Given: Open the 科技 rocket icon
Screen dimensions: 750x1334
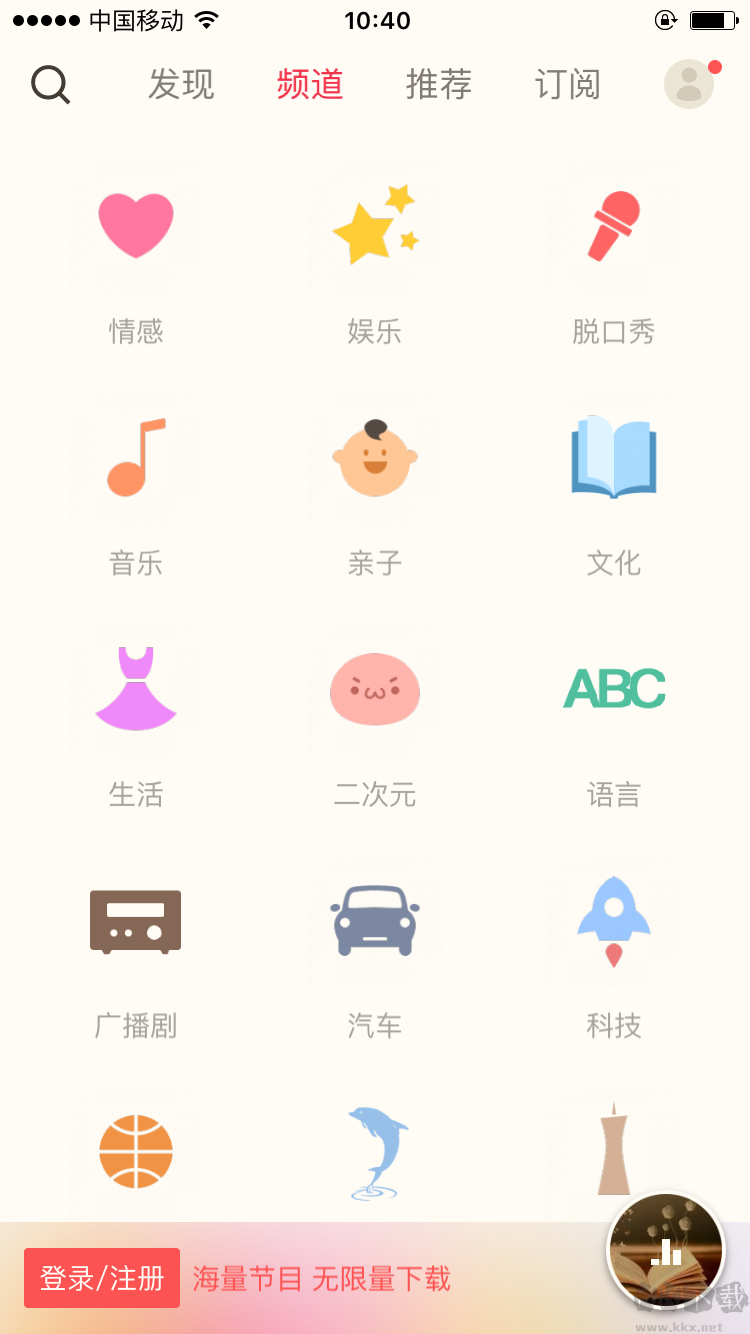Looking at the screenshot, I should click(x=613, y=920).
